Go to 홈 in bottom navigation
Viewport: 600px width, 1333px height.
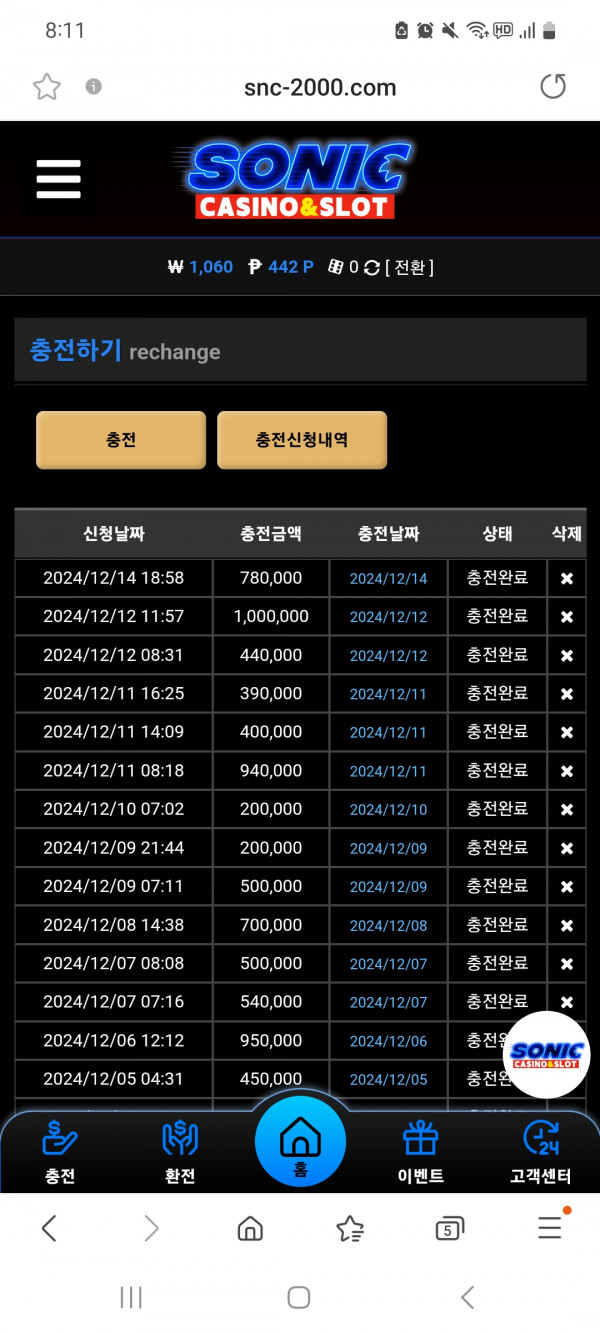[x=300, y=1142]
